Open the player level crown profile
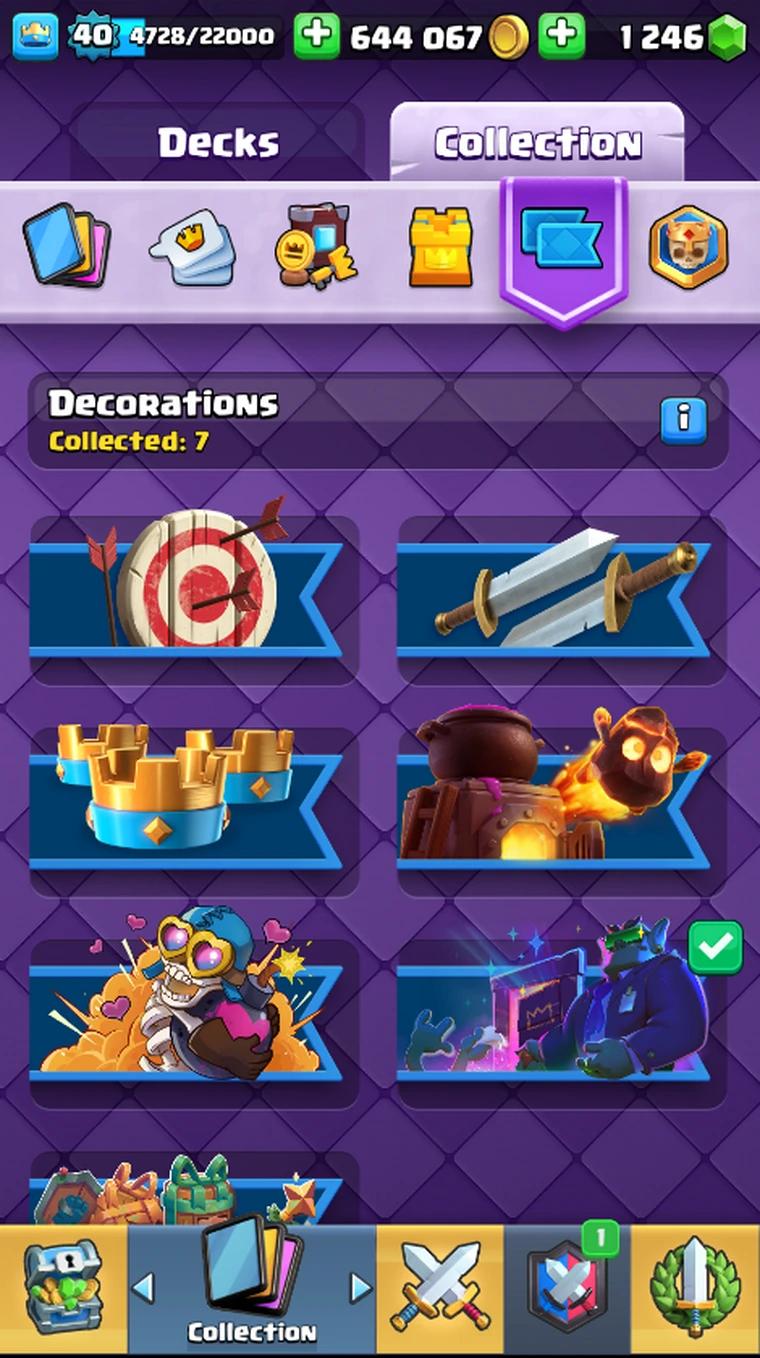This screenshot has width=760, height=1358. 36,36
